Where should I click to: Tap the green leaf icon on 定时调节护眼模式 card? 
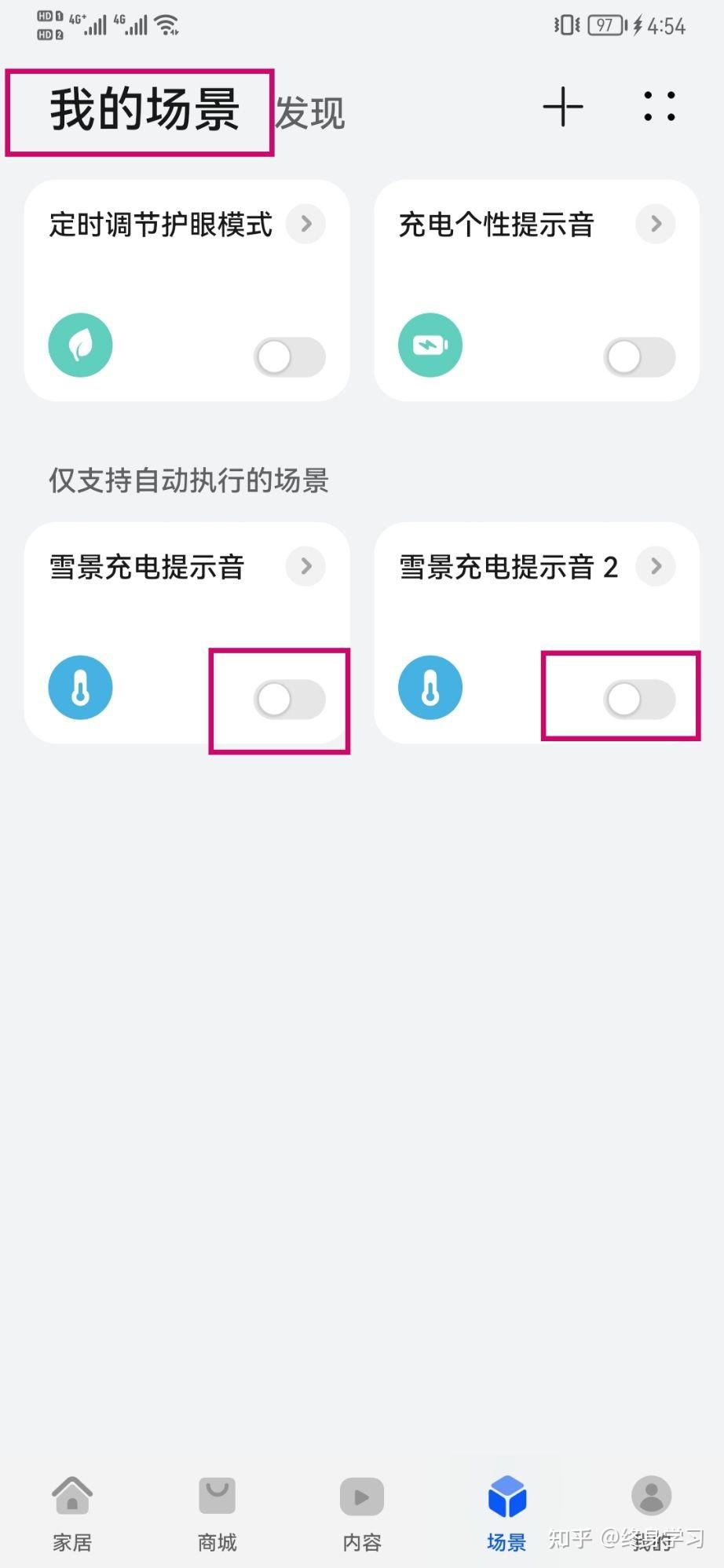79,345
